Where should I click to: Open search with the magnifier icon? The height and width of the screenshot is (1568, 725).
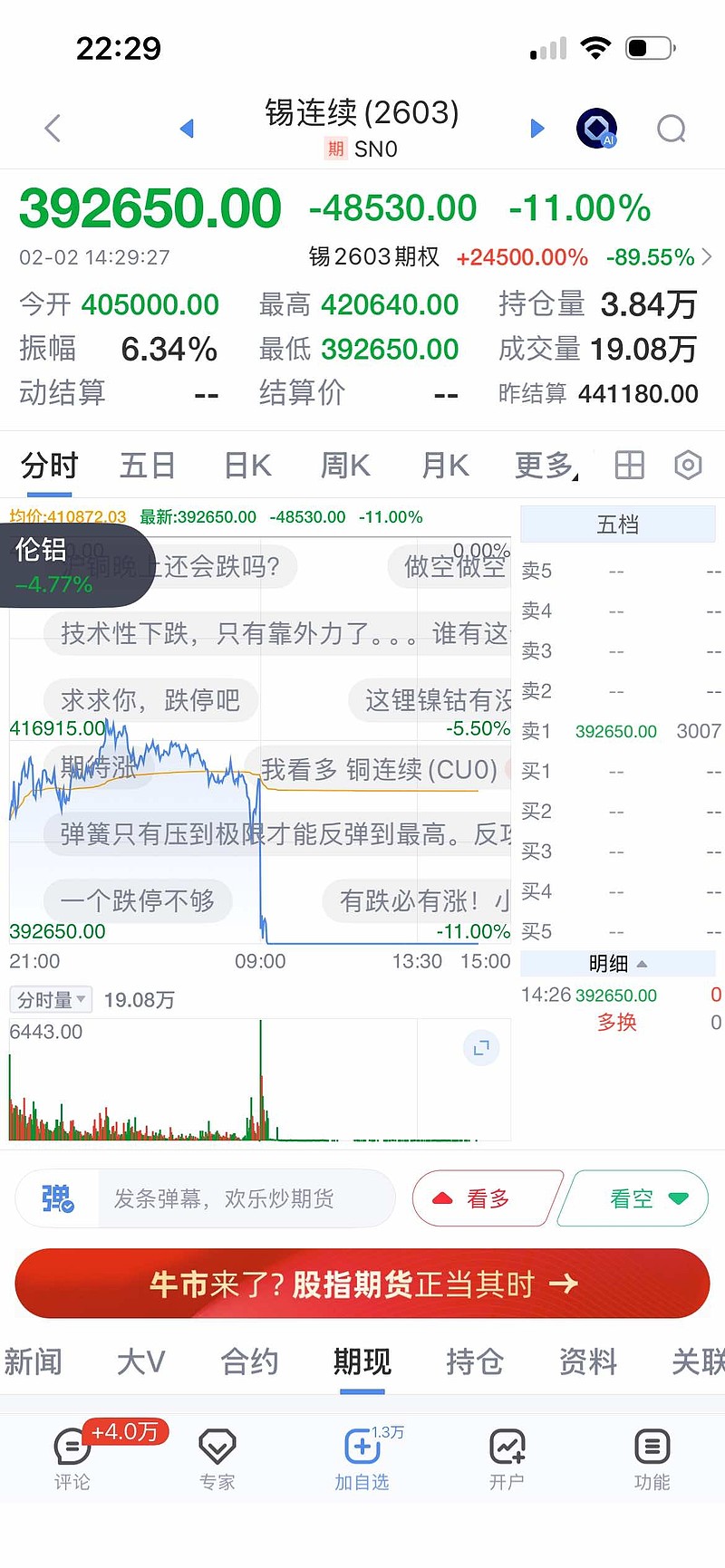point(671,129)
